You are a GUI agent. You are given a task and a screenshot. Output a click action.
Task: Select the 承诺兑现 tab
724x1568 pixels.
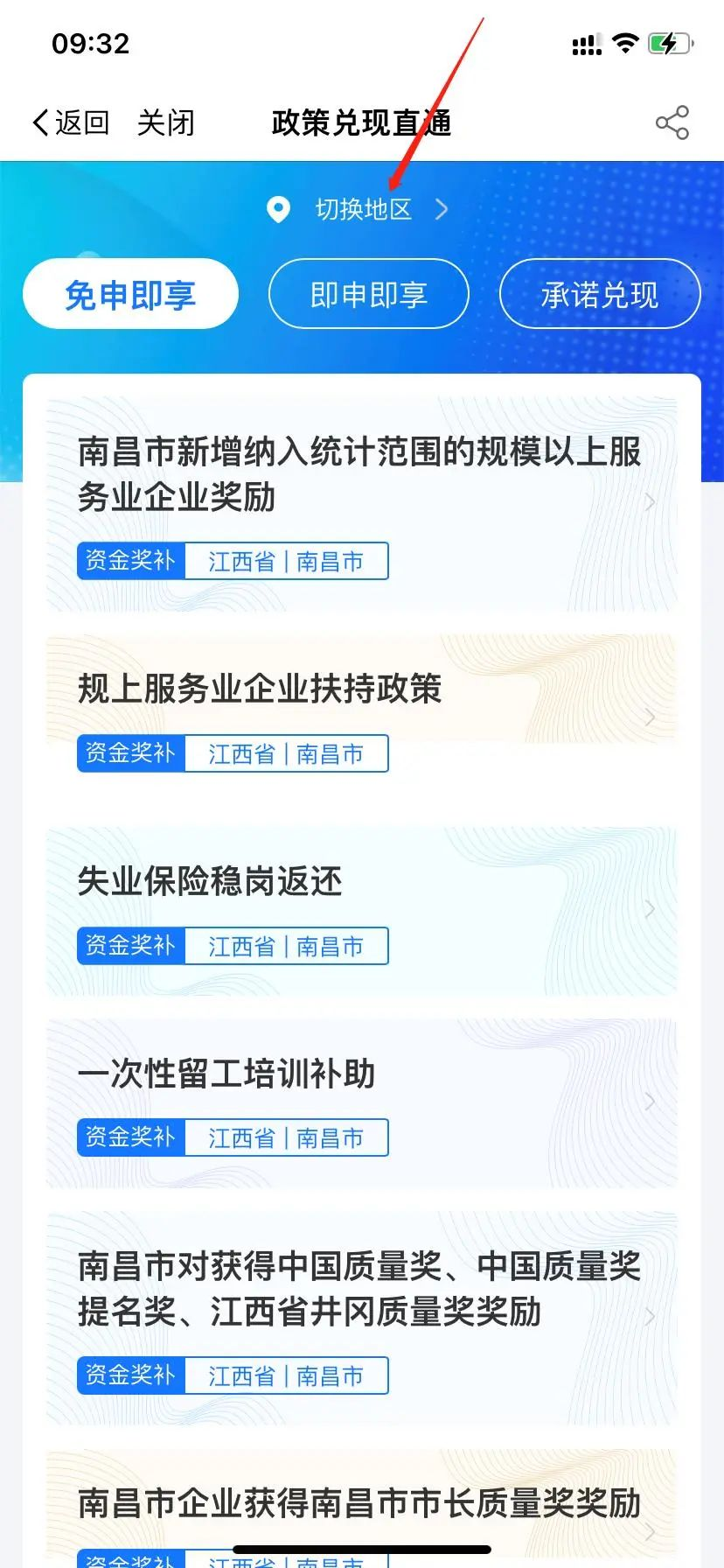coord(599,295)
